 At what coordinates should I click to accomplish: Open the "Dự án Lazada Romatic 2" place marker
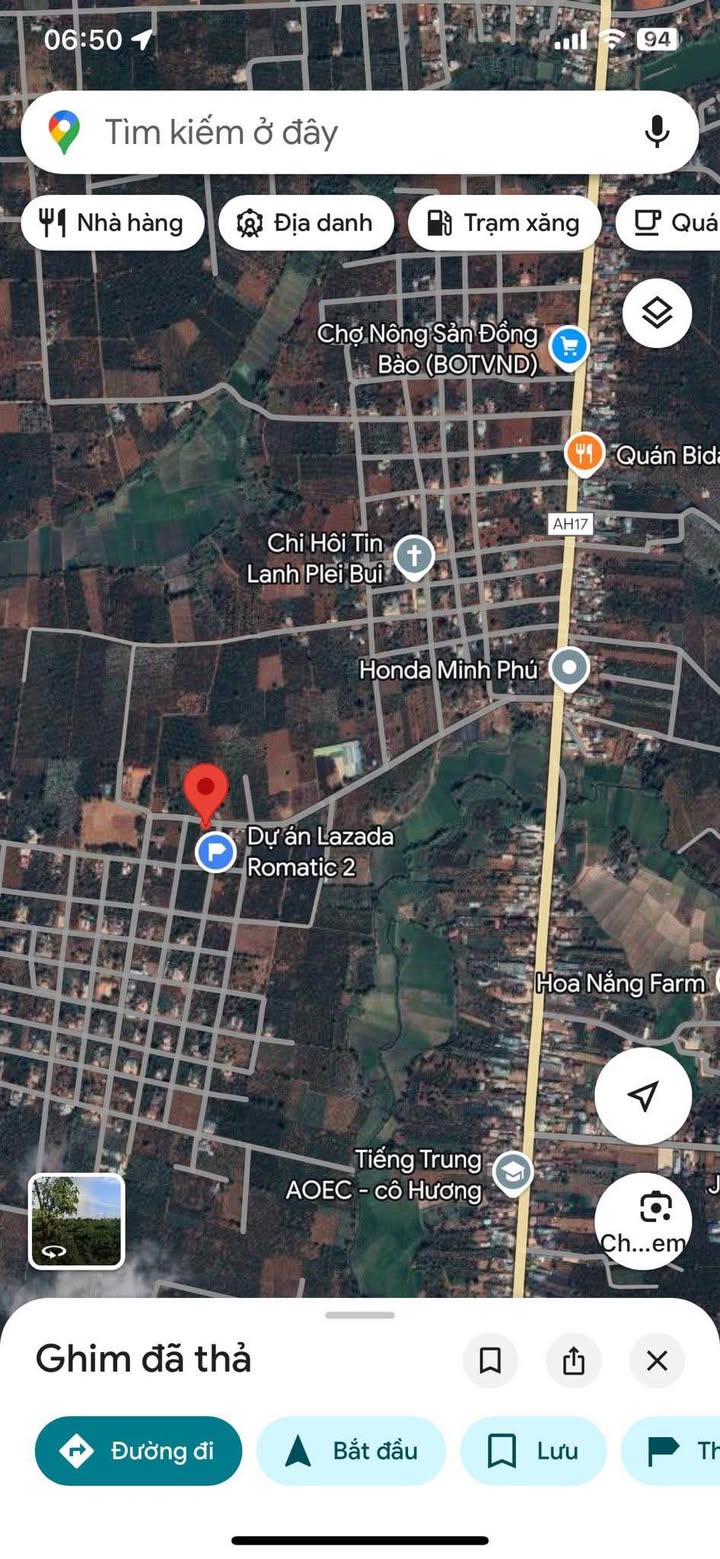(215, 852)
